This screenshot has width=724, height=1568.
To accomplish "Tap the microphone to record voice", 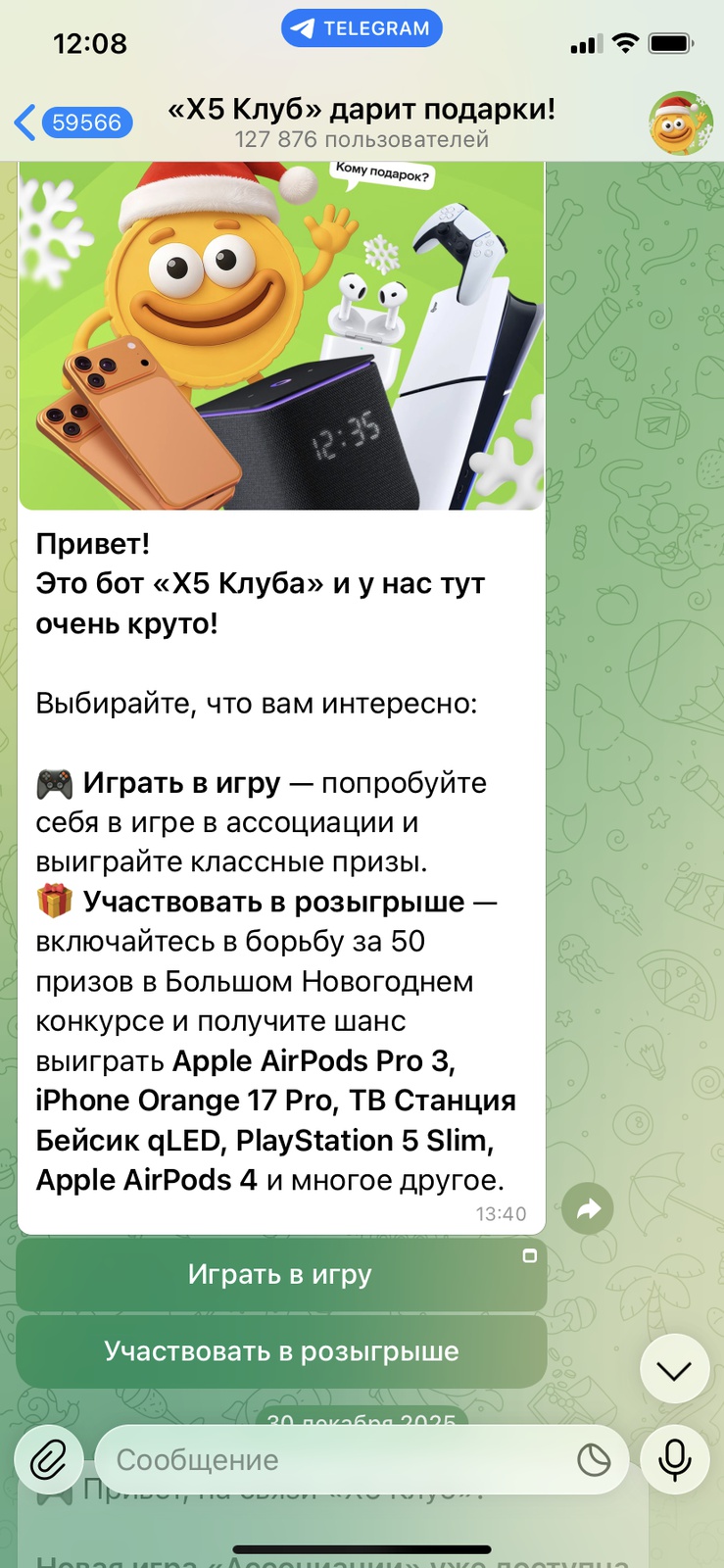I will point(674,1460).
